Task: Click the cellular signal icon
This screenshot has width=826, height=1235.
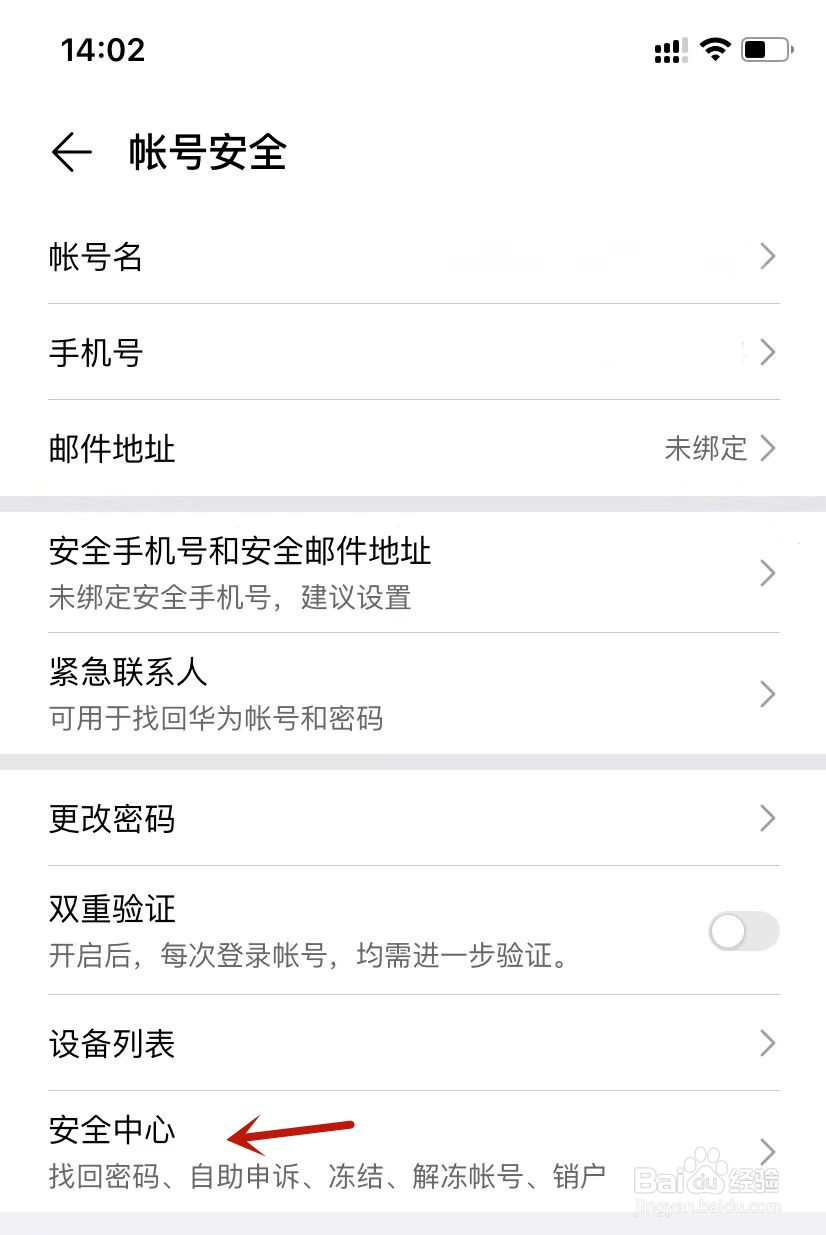Action: pyautogui.click(x=670, y=48)
